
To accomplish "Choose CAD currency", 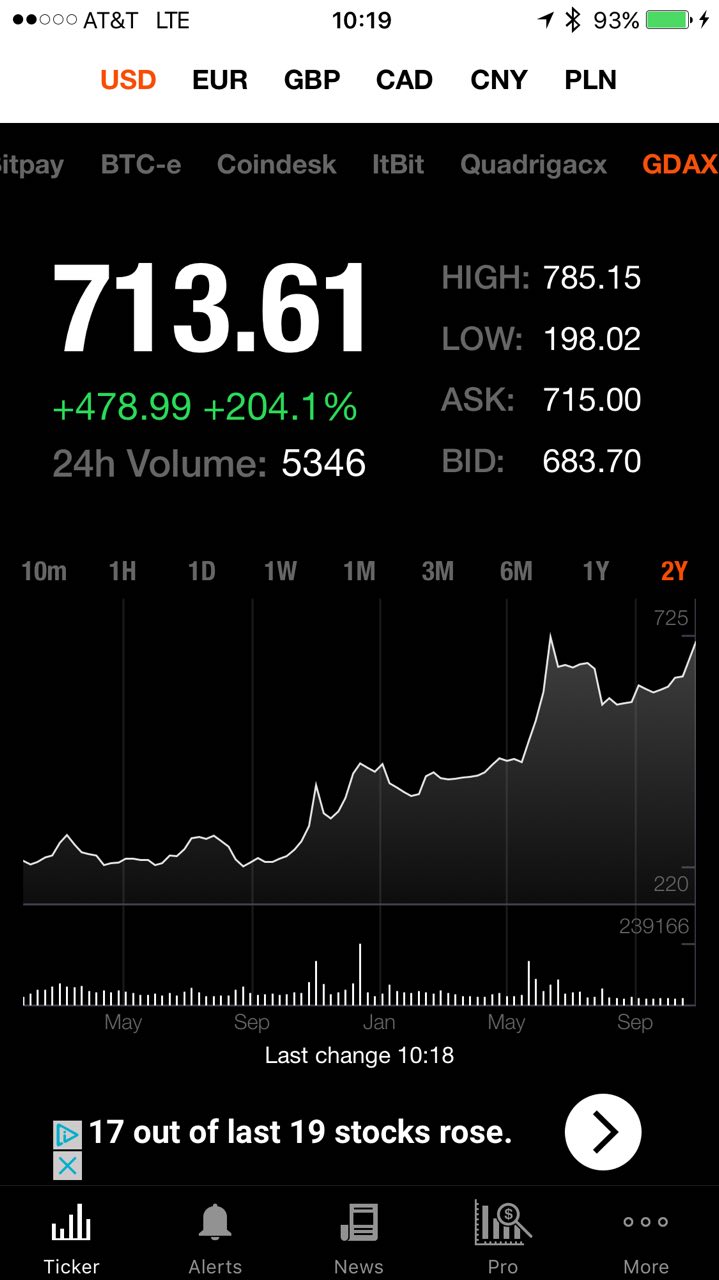I will click(x=404, y=80).
